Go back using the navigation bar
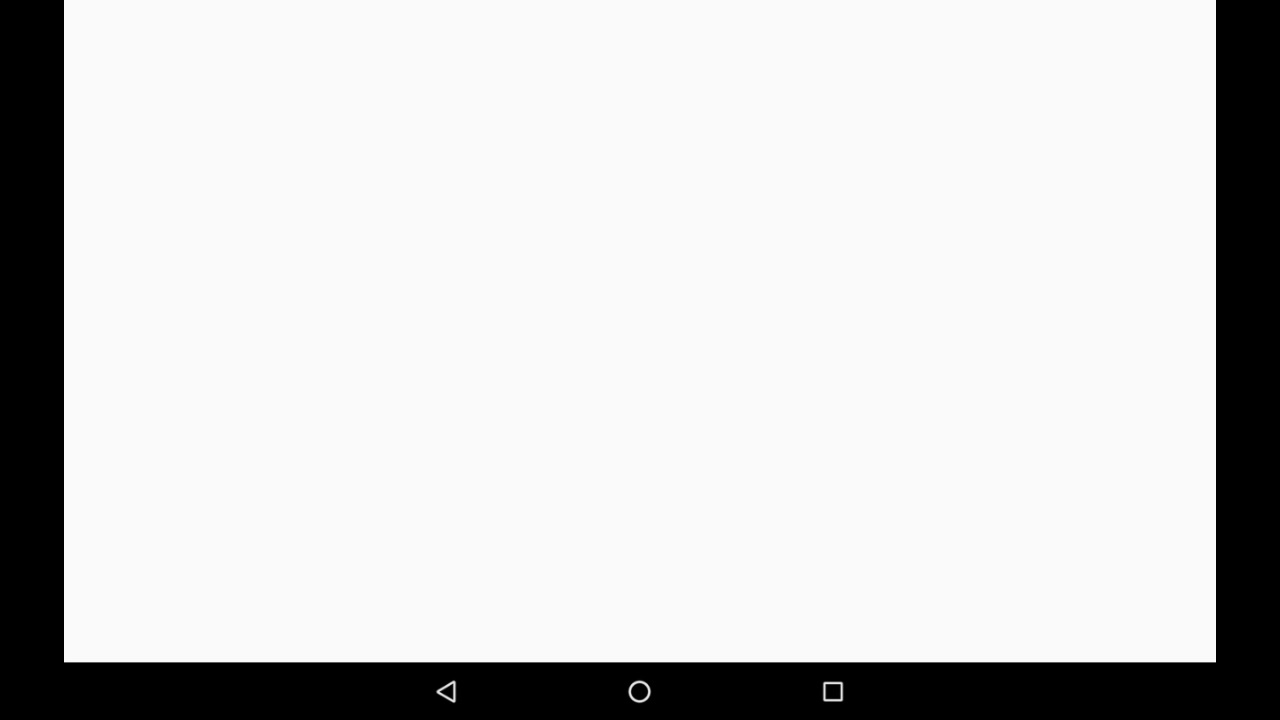 tap(447, 691)
